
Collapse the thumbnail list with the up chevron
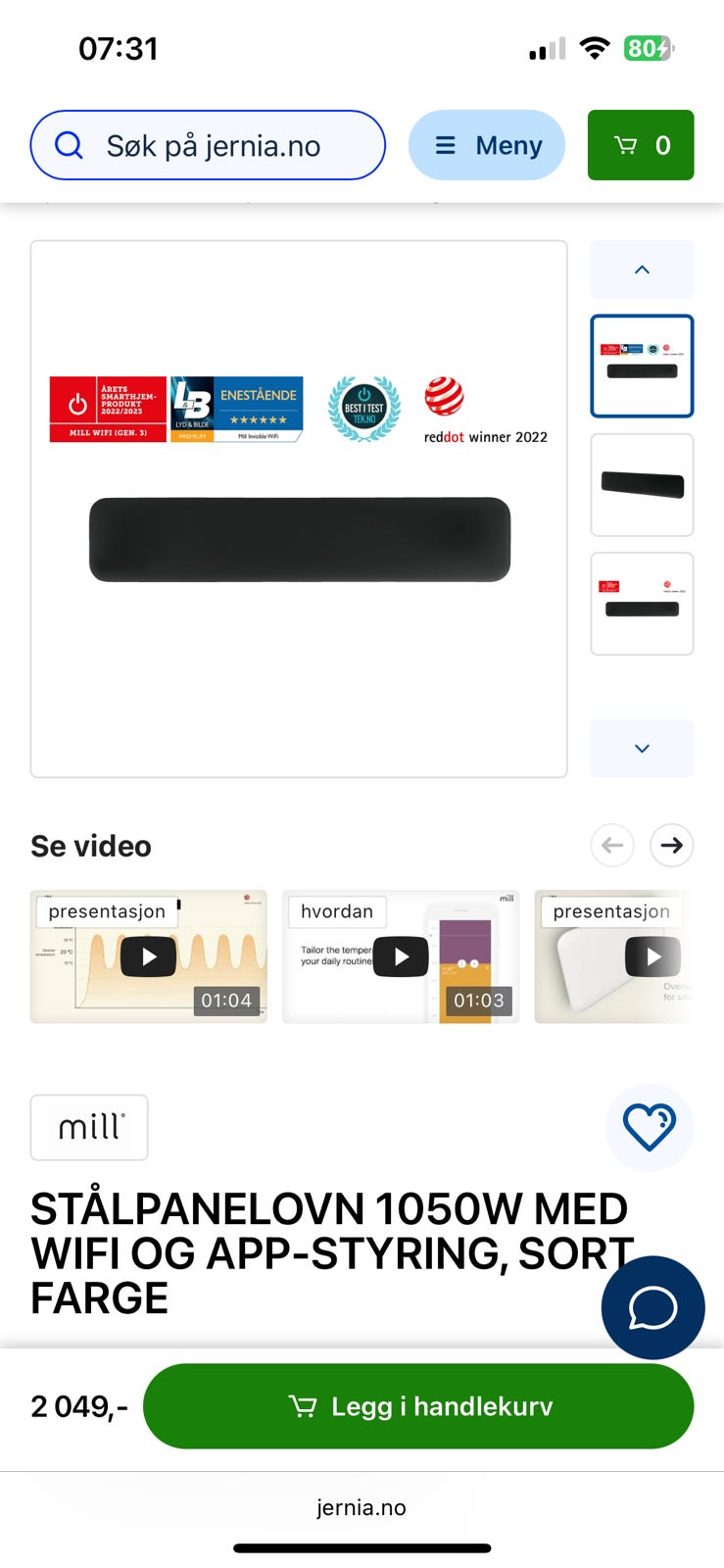click(642, 269)
